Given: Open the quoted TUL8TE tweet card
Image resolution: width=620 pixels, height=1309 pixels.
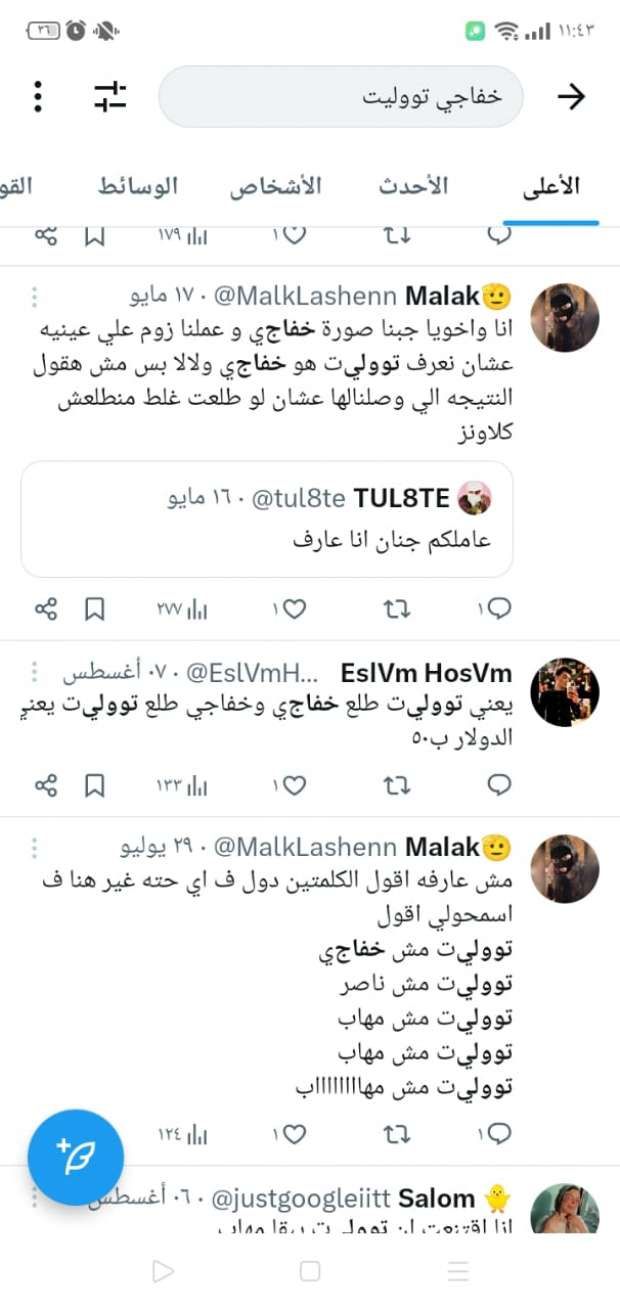Looking at the screenshot, I should pos(267,518).
